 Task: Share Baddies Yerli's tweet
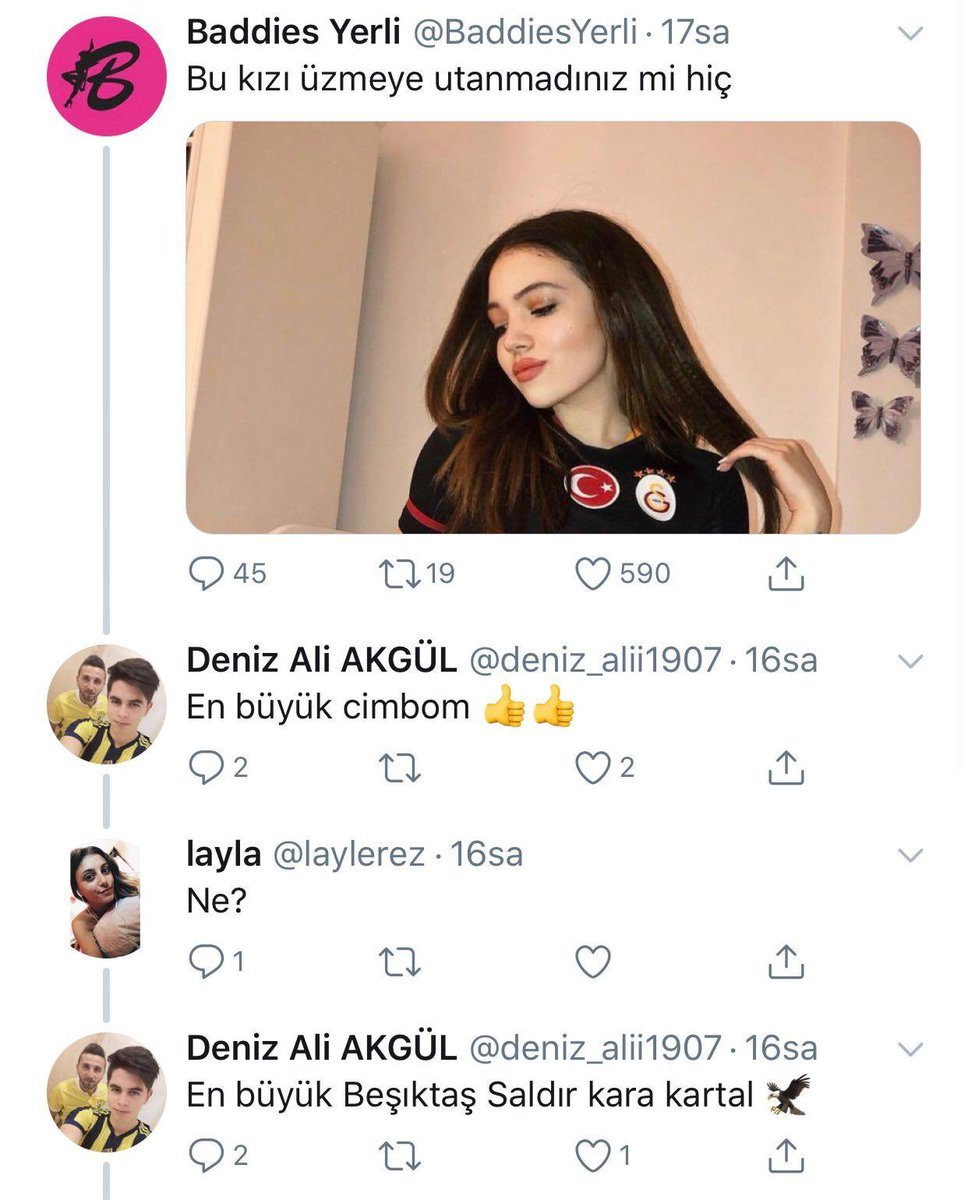[786, 573]
